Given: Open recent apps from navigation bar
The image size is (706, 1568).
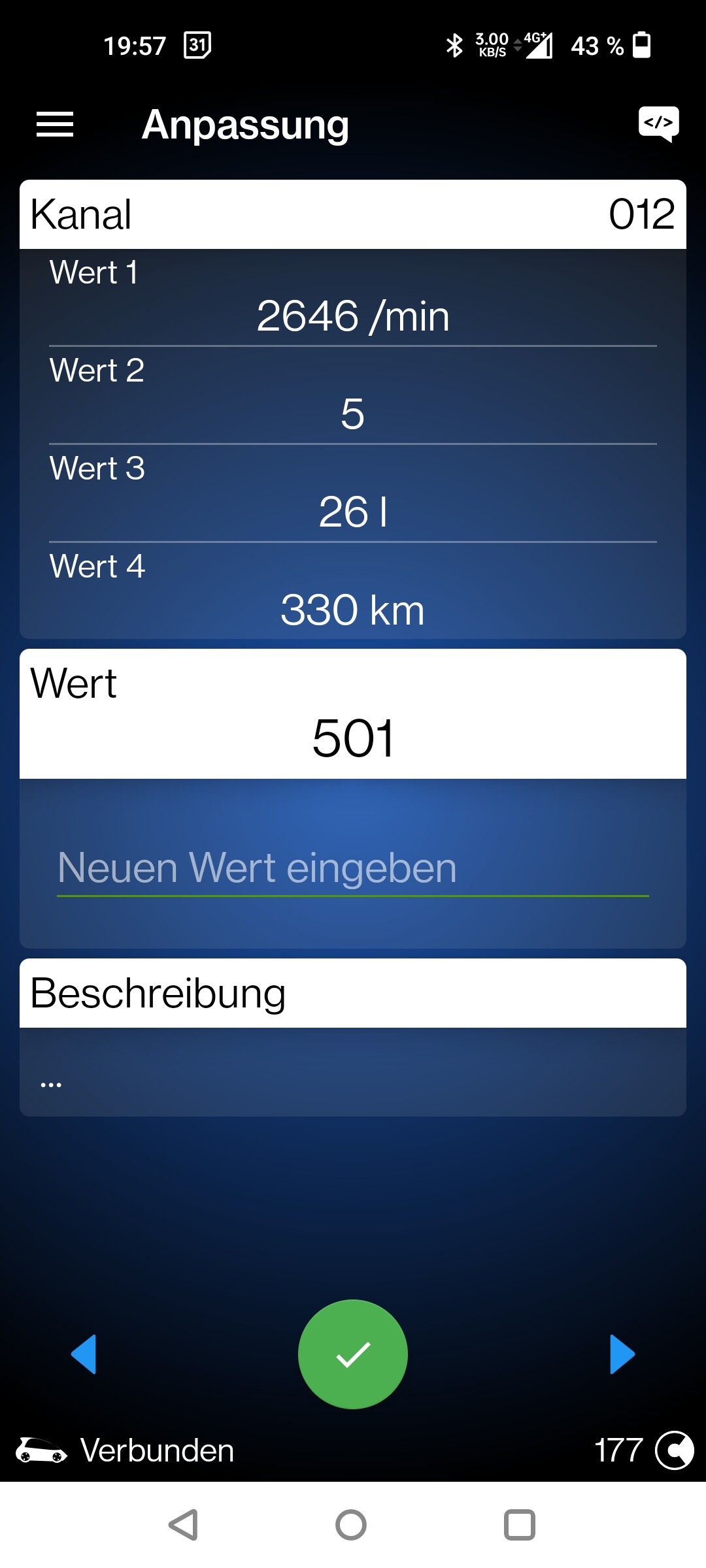Looking at the screenshot, I should pyautogui.click(x=520, y=1525).
